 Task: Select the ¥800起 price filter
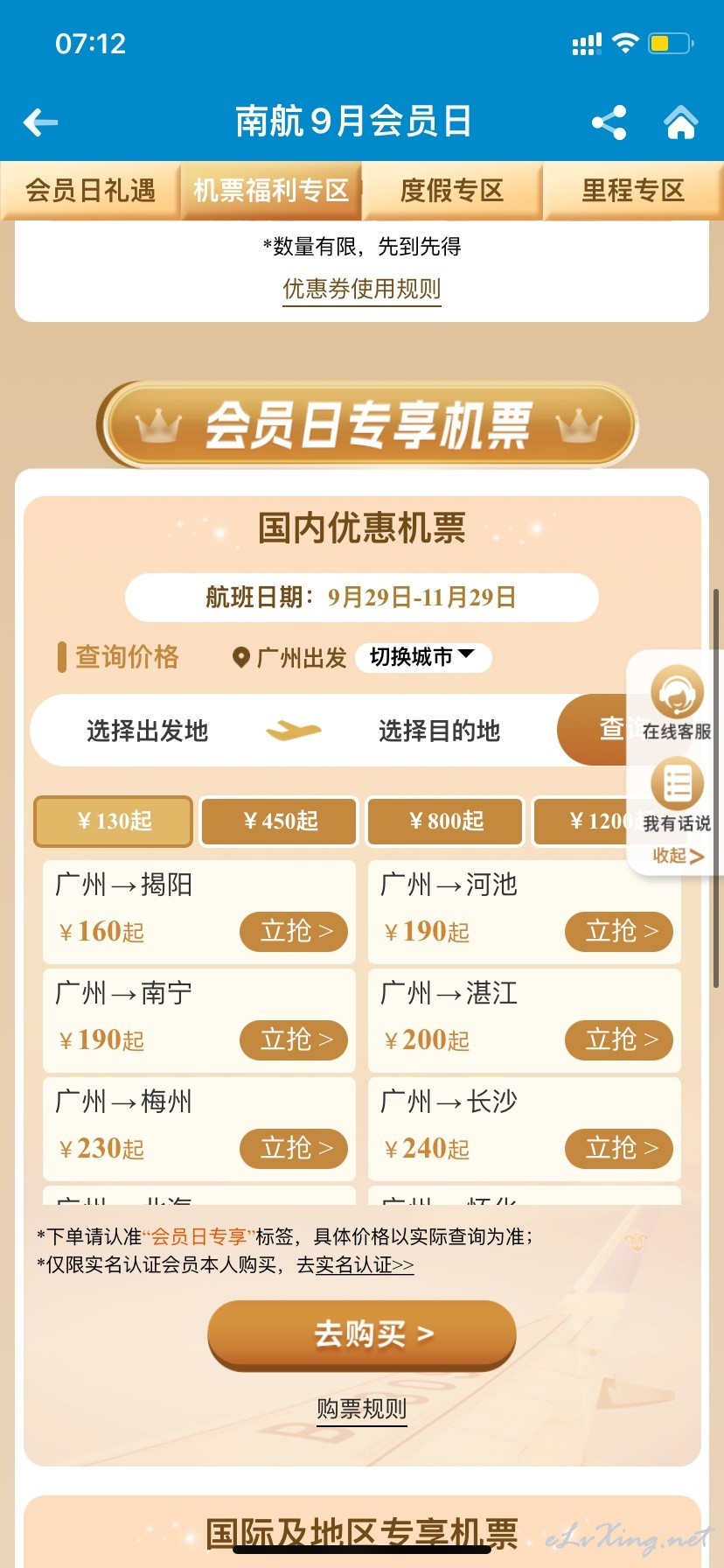[446, 821]
